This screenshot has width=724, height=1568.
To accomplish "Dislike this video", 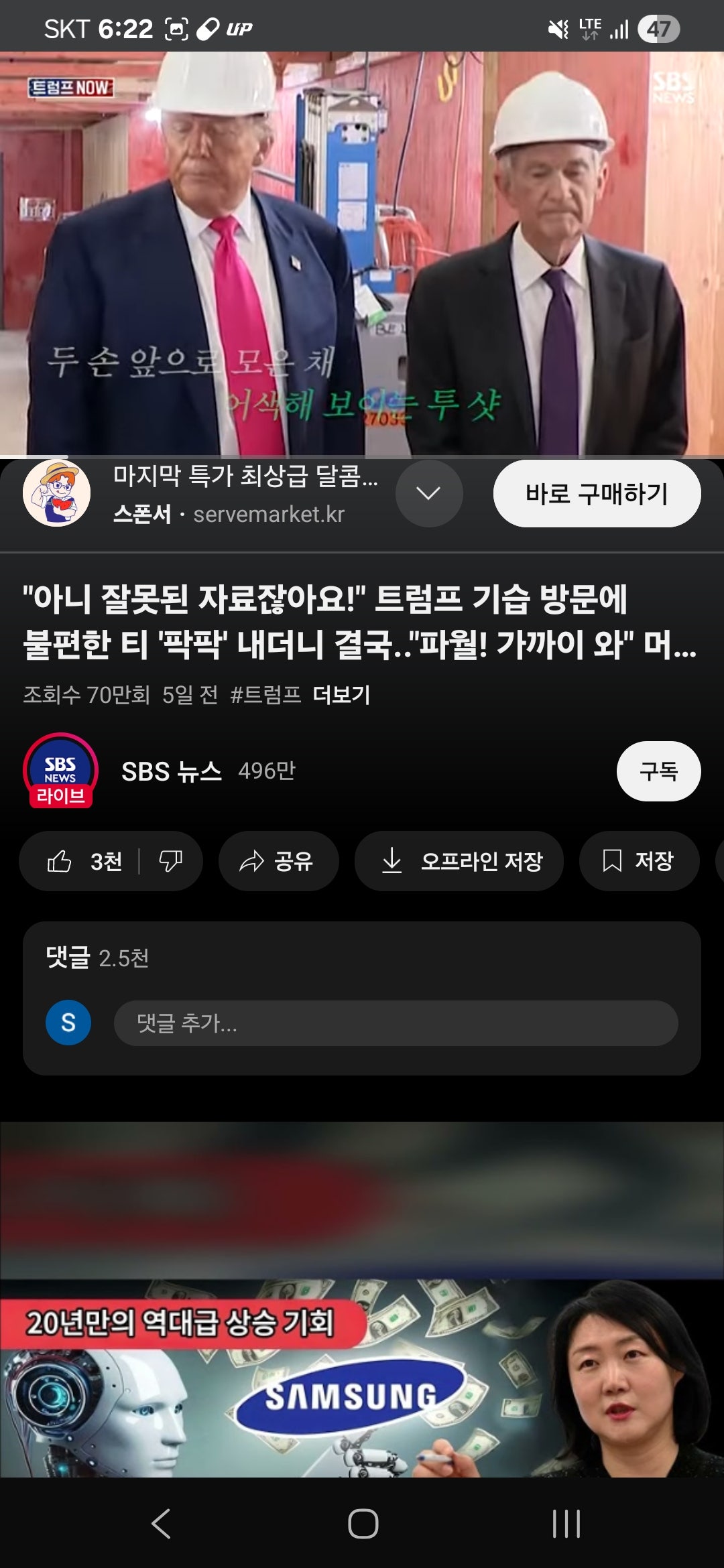I will (x=170, y=861).
